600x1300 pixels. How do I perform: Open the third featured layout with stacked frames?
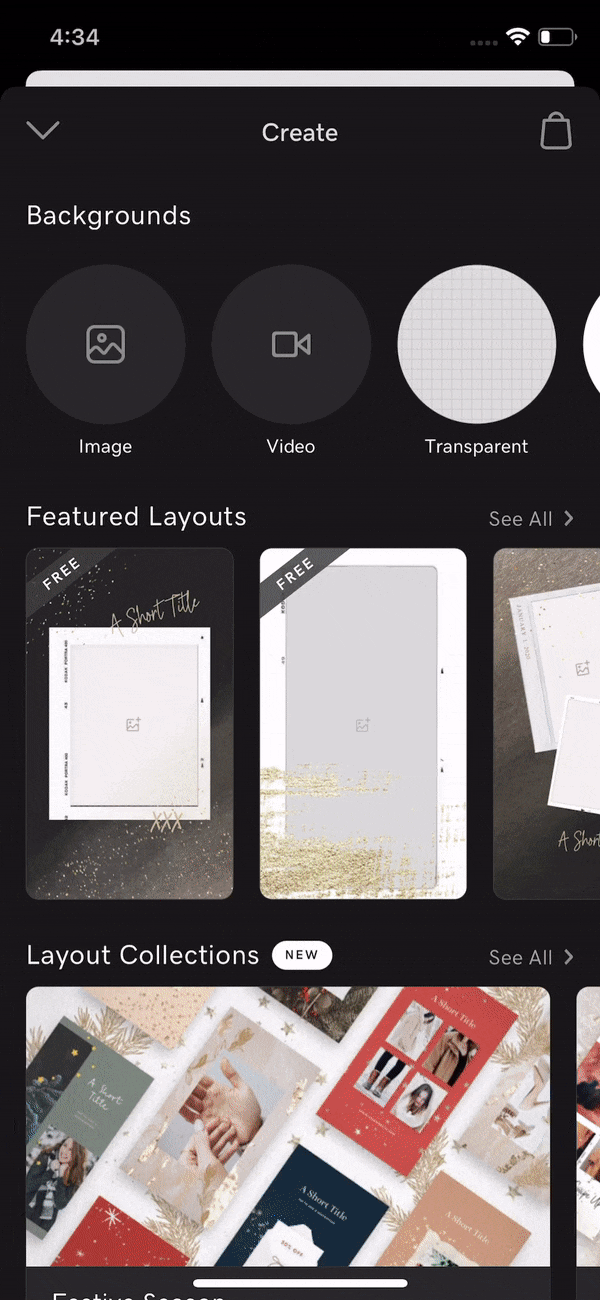click(x=547, y=723)
